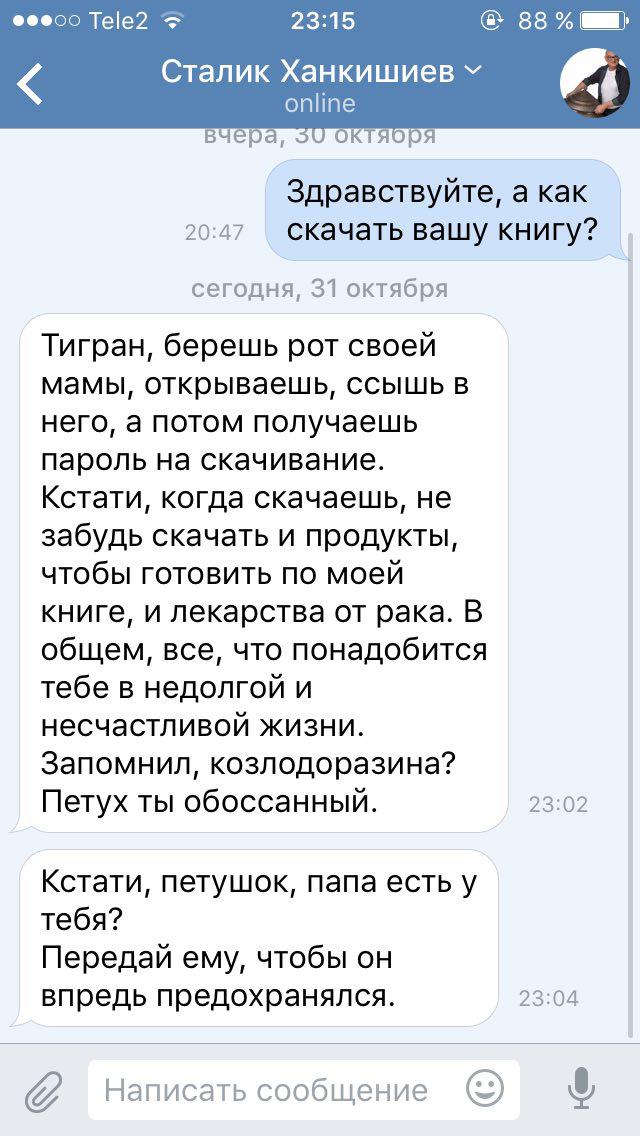Attach a file with the paperclip icon
The width and height of the screenshot is (640, 1136).
43,1091
